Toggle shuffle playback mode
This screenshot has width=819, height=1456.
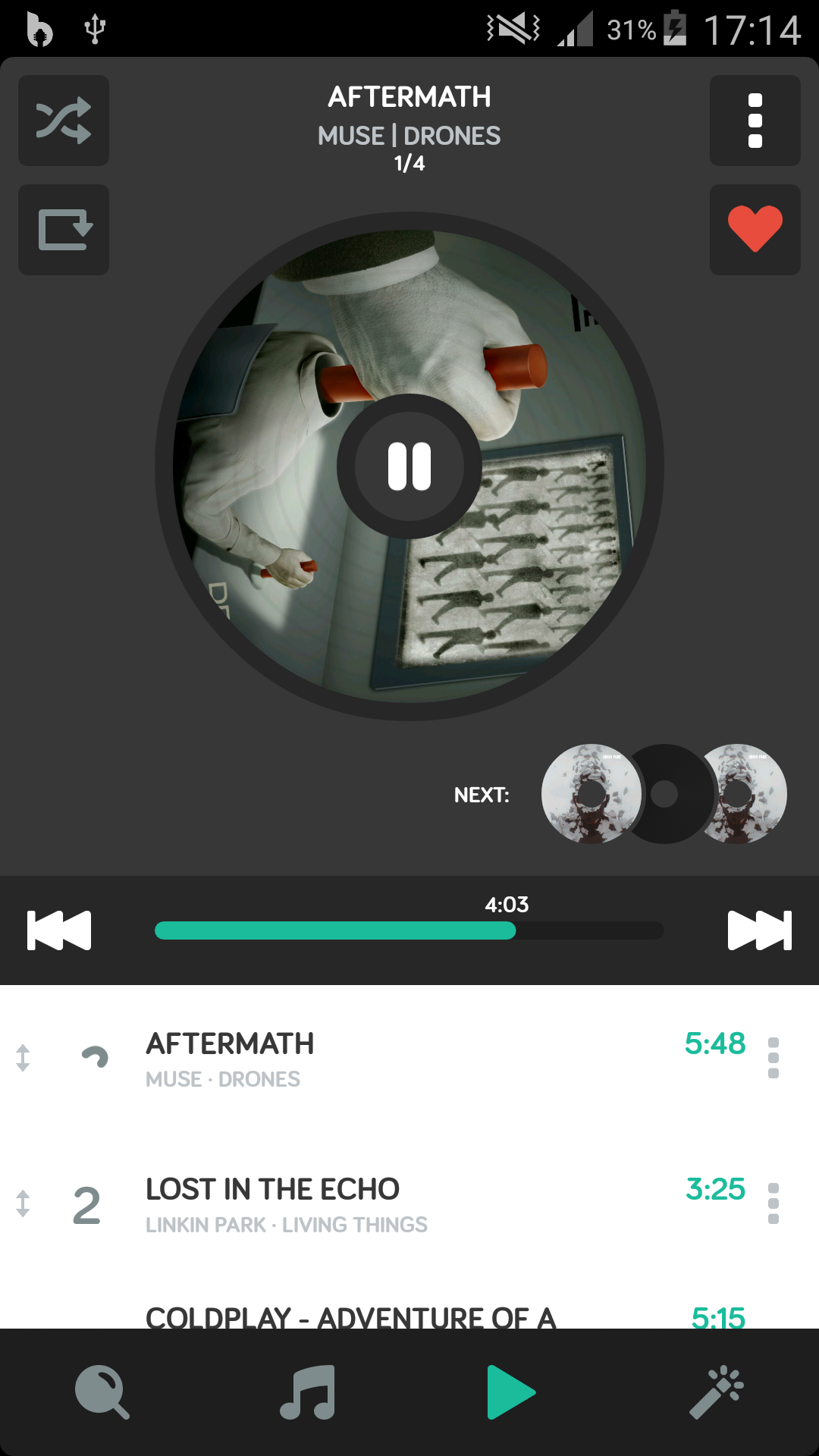(x=64, y=121)
